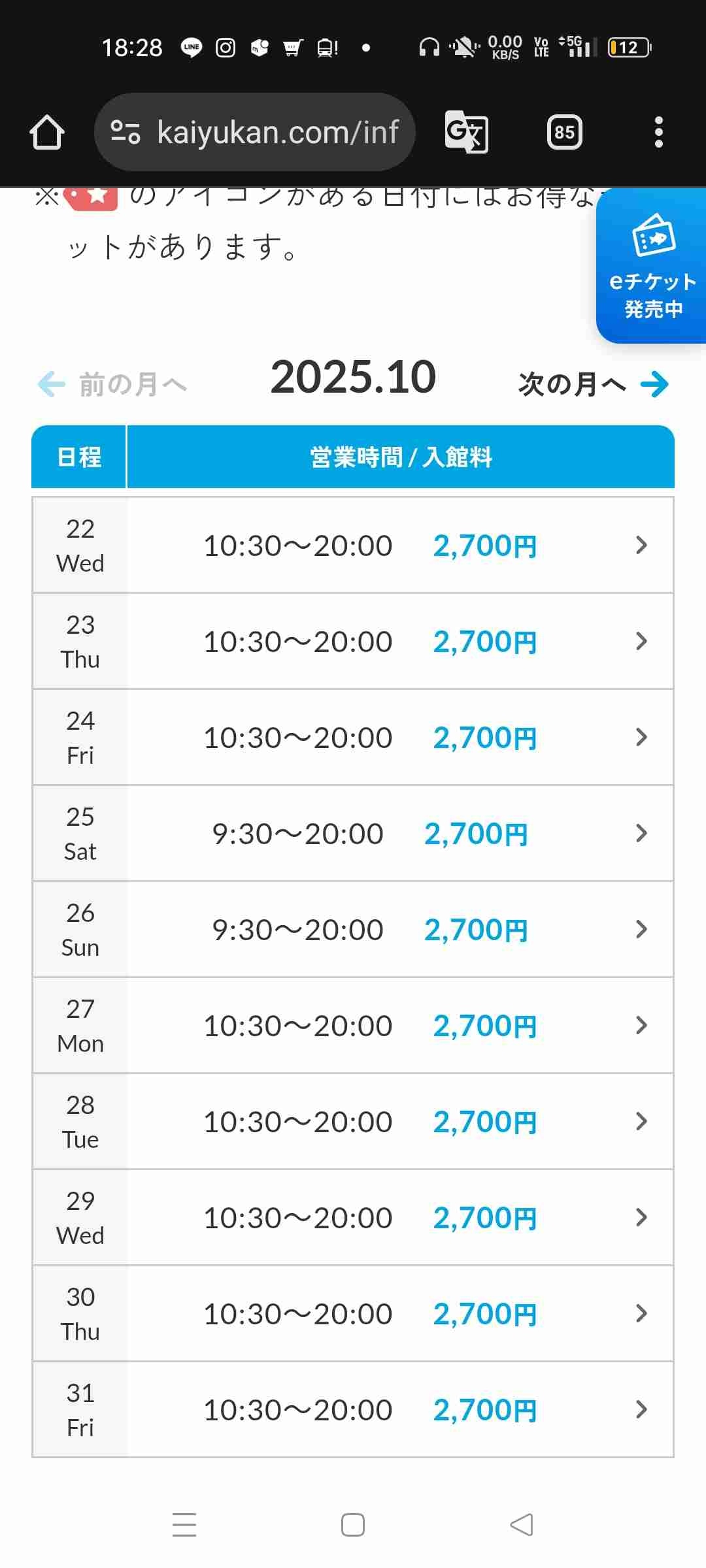706x1568 pixels.
Task: Open details for 27 Mon
Action: 353,1026
